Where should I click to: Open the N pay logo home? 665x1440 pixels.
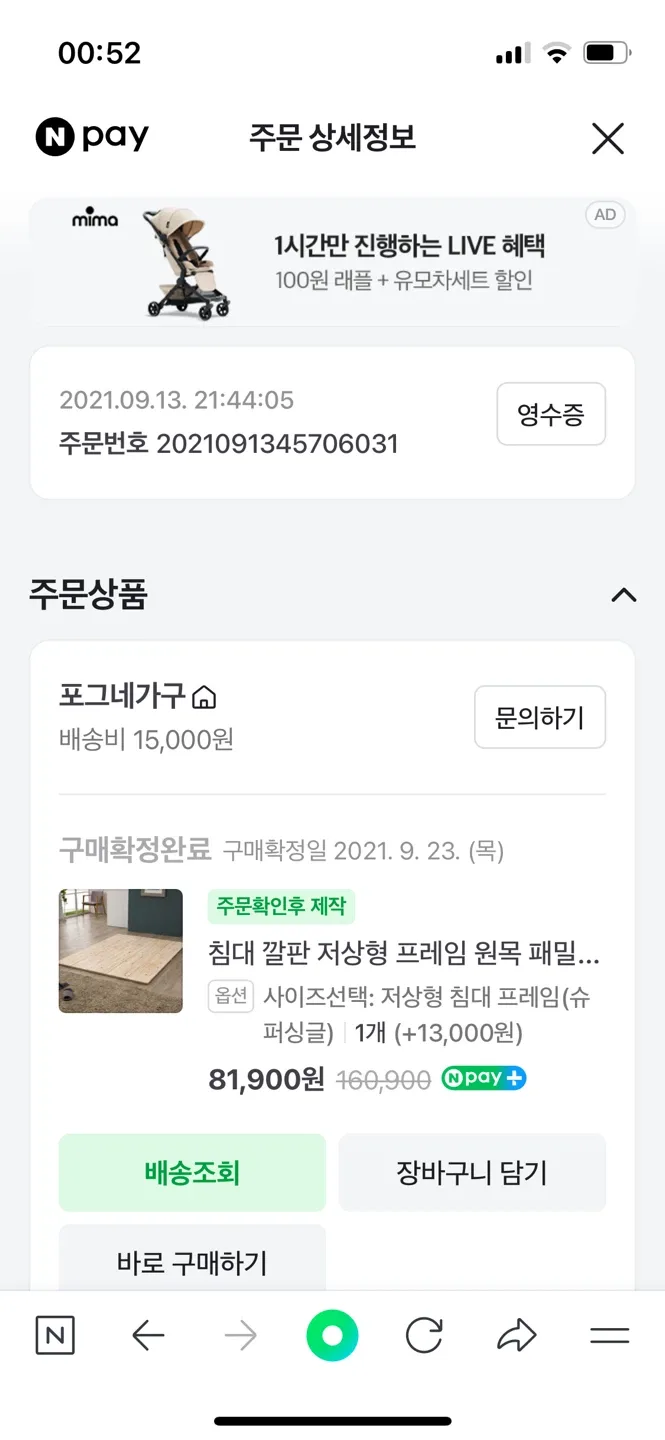92,137
